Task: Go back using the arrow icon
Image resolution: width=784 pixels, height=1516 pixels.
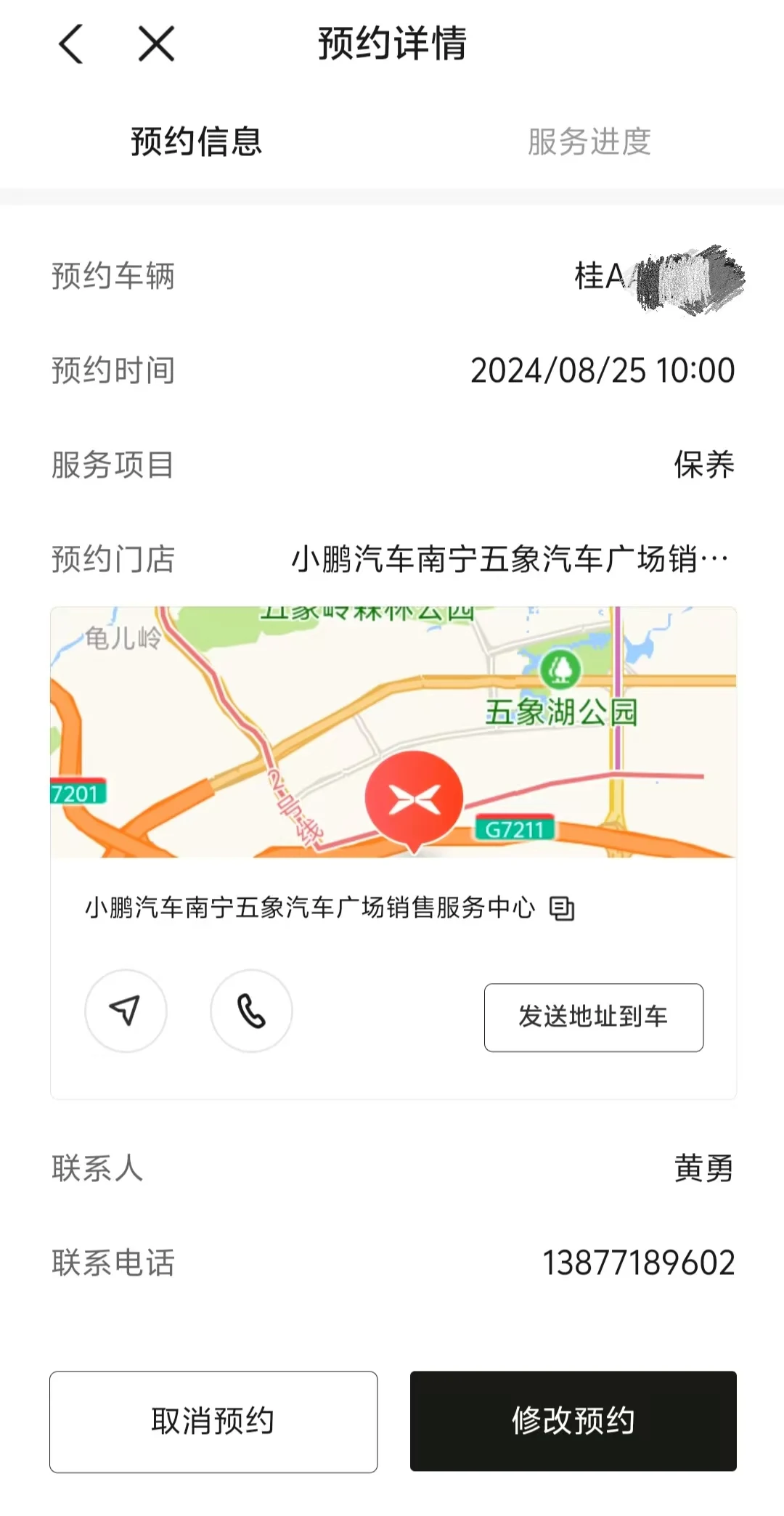Action: coord(70,44)
